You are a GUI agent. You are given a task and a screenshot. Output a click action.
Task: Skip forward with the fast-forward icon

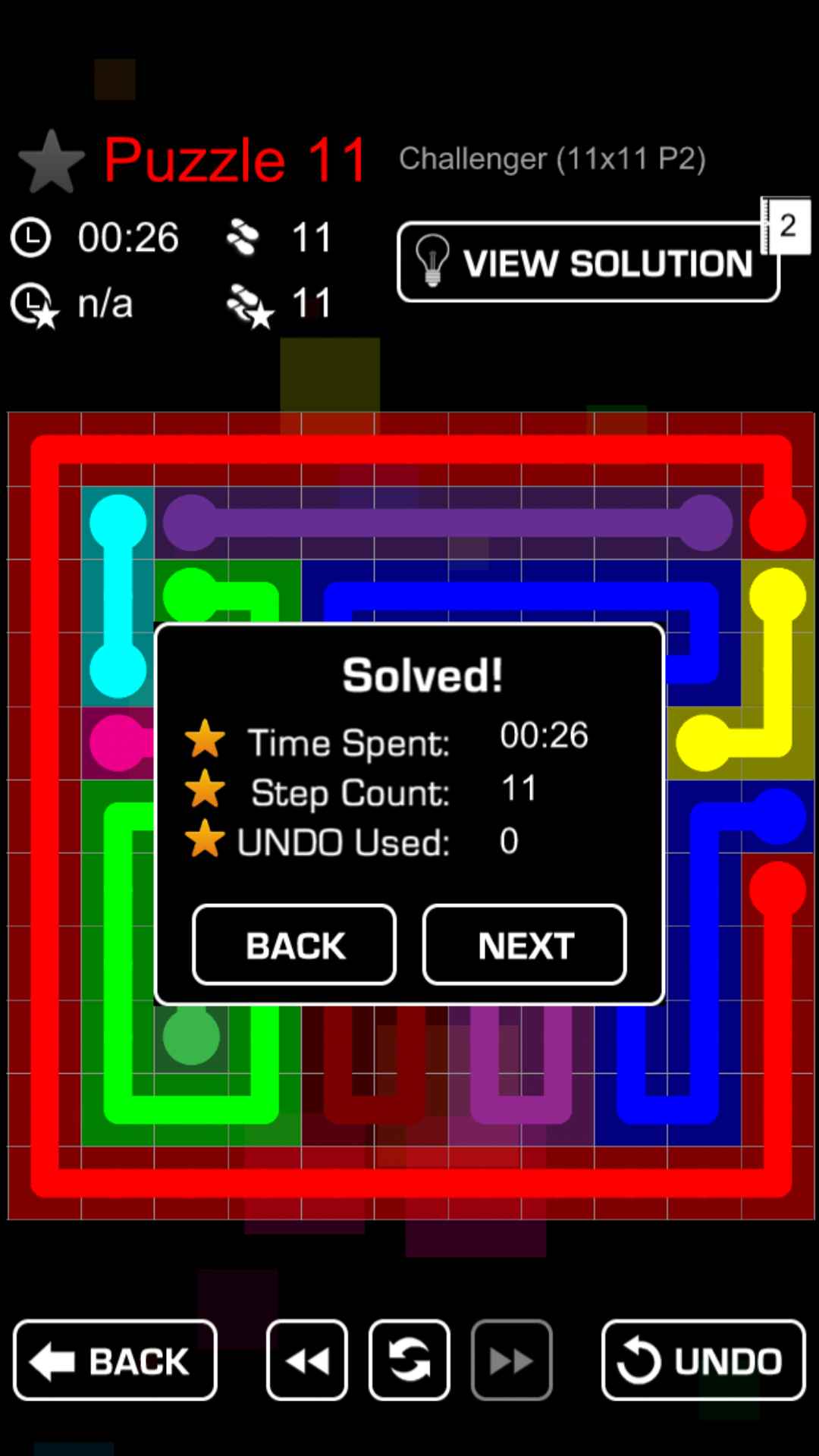tap(511, 1360)
